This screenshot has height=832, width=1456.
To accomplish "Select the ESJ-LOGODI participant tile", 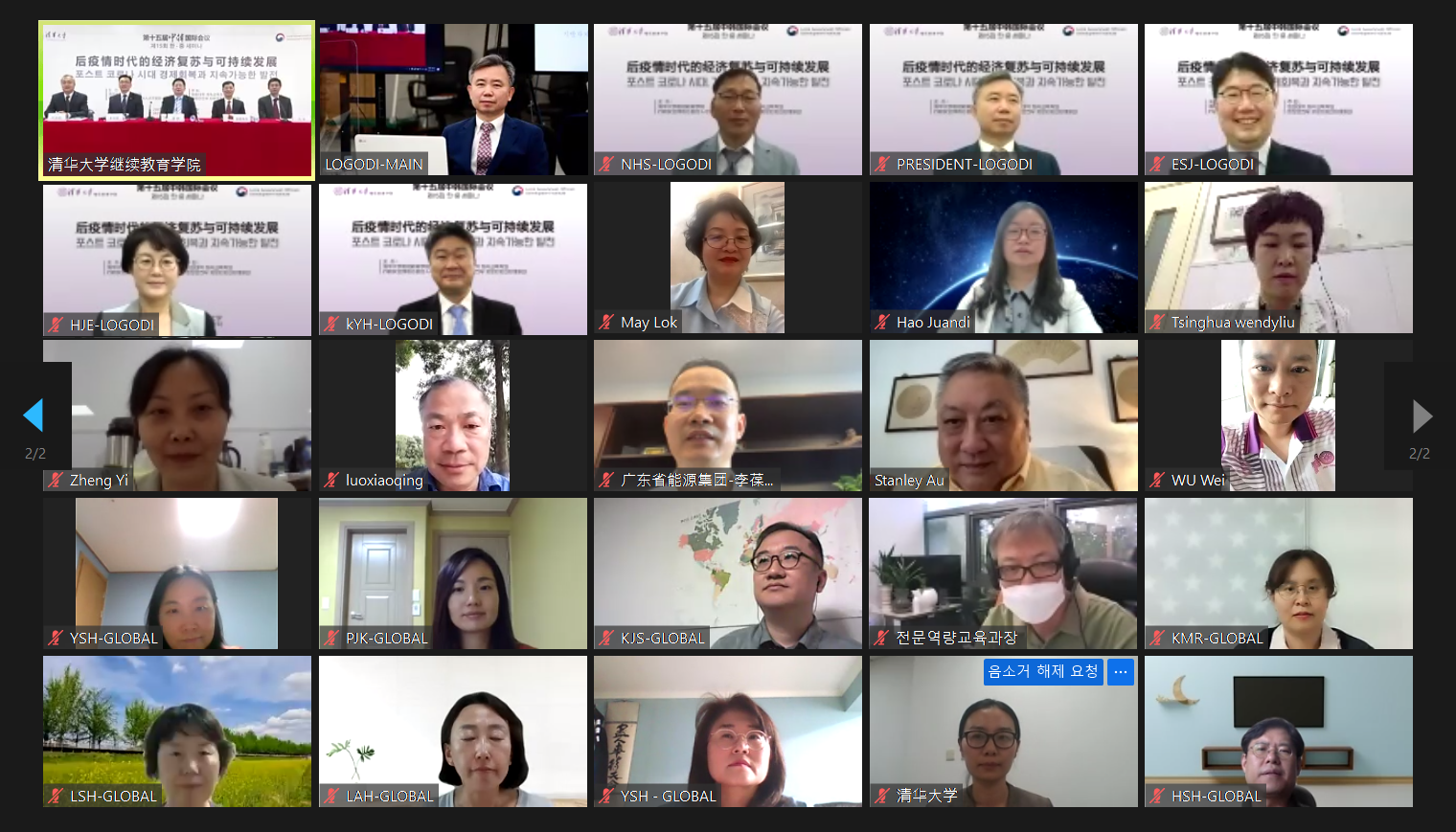I will point(1278,100).
